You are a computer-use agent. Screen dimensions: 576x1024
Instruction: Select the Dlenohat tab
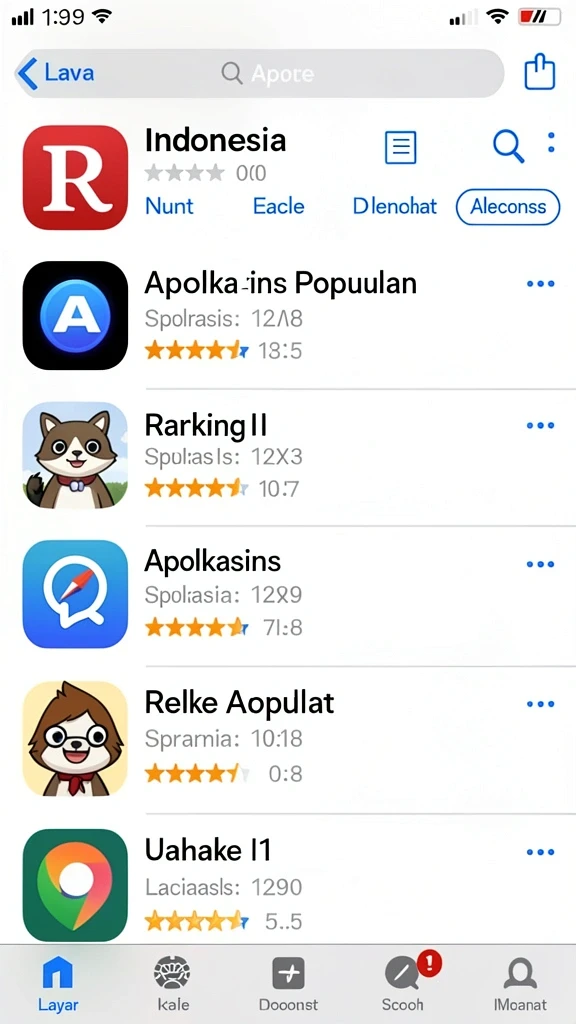click(394, 206)
